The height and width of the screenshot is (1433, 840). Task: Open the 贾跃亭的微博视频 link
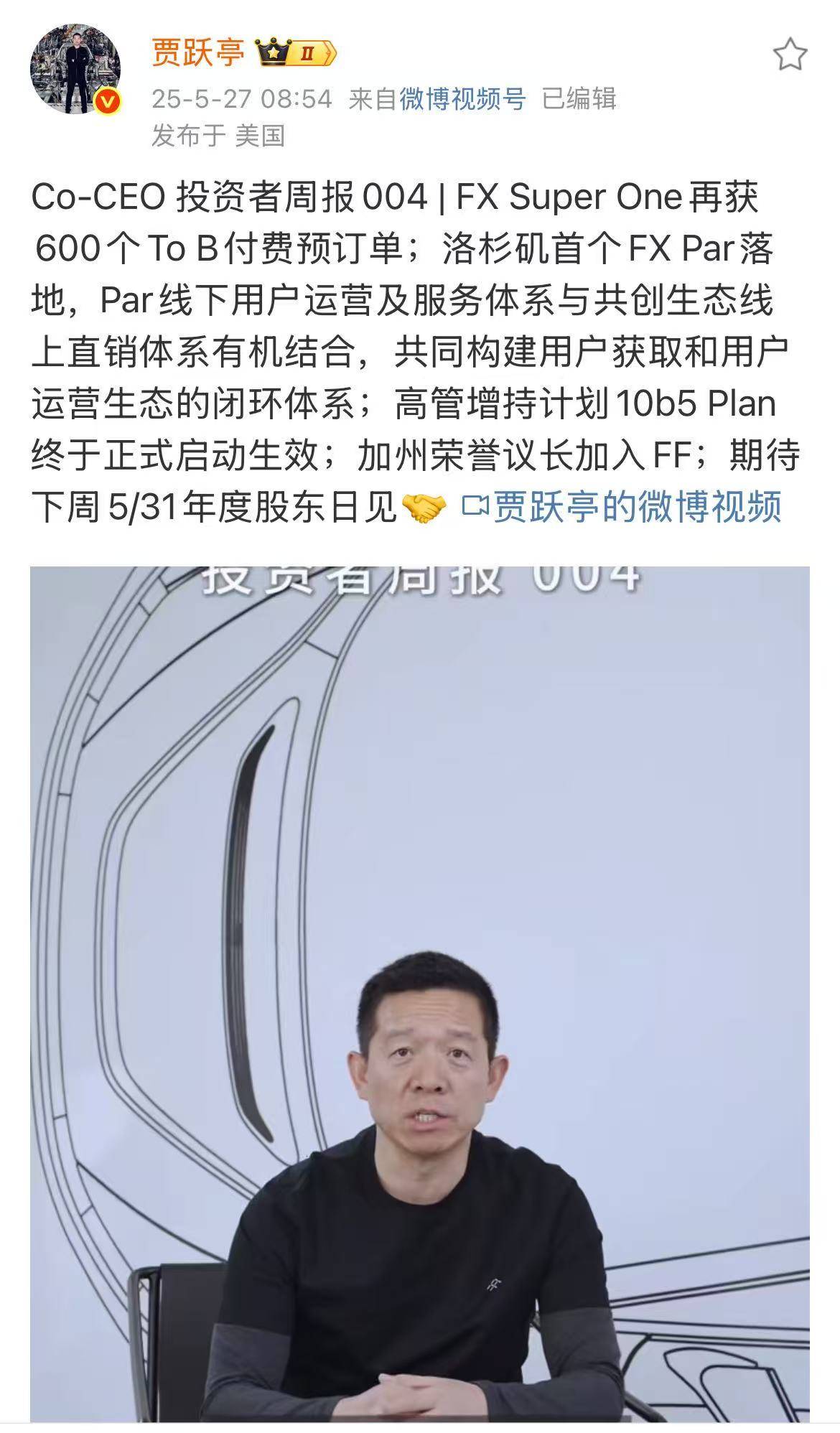[622, 506]
